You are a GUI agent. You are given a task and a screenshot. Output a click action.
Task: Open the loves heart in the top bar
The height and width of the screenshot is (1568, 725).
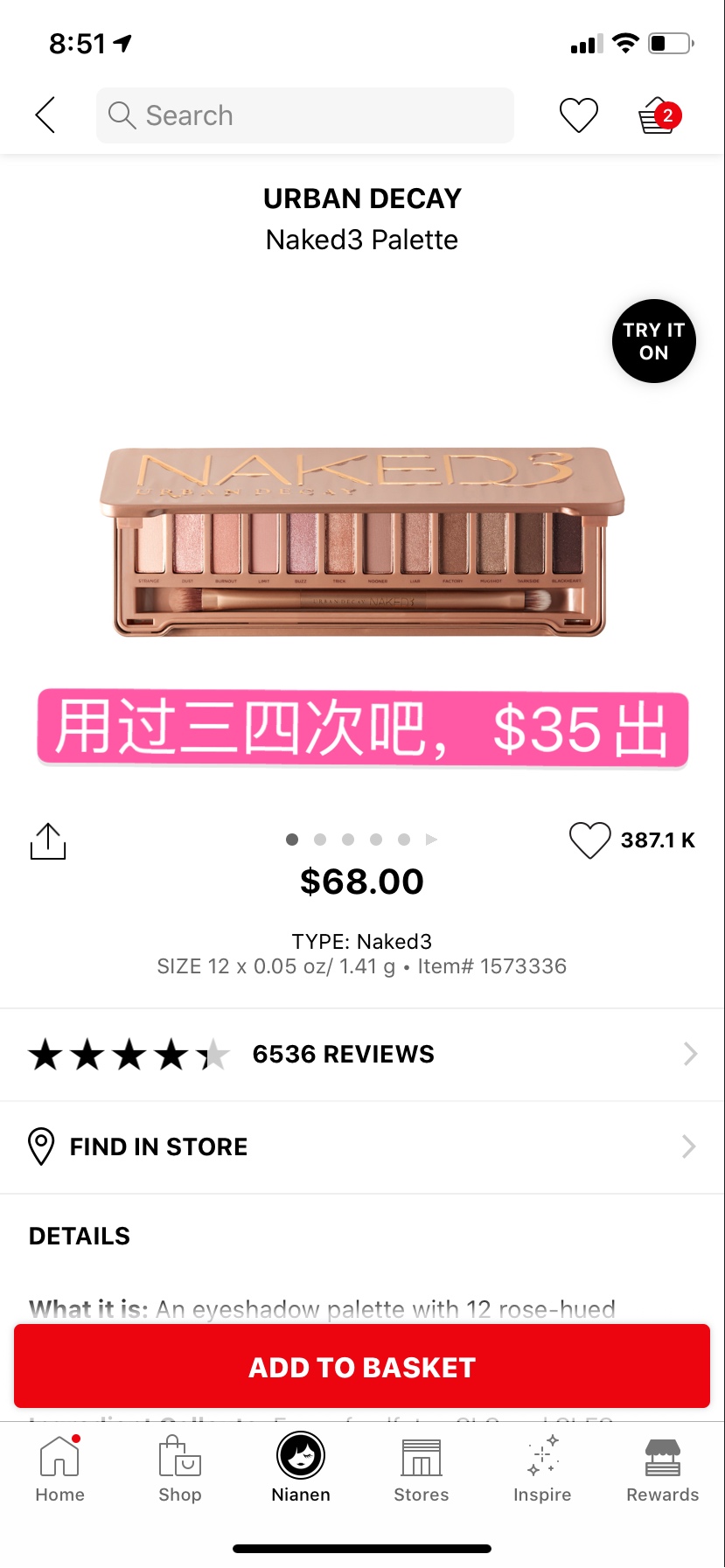pos(578,115)
